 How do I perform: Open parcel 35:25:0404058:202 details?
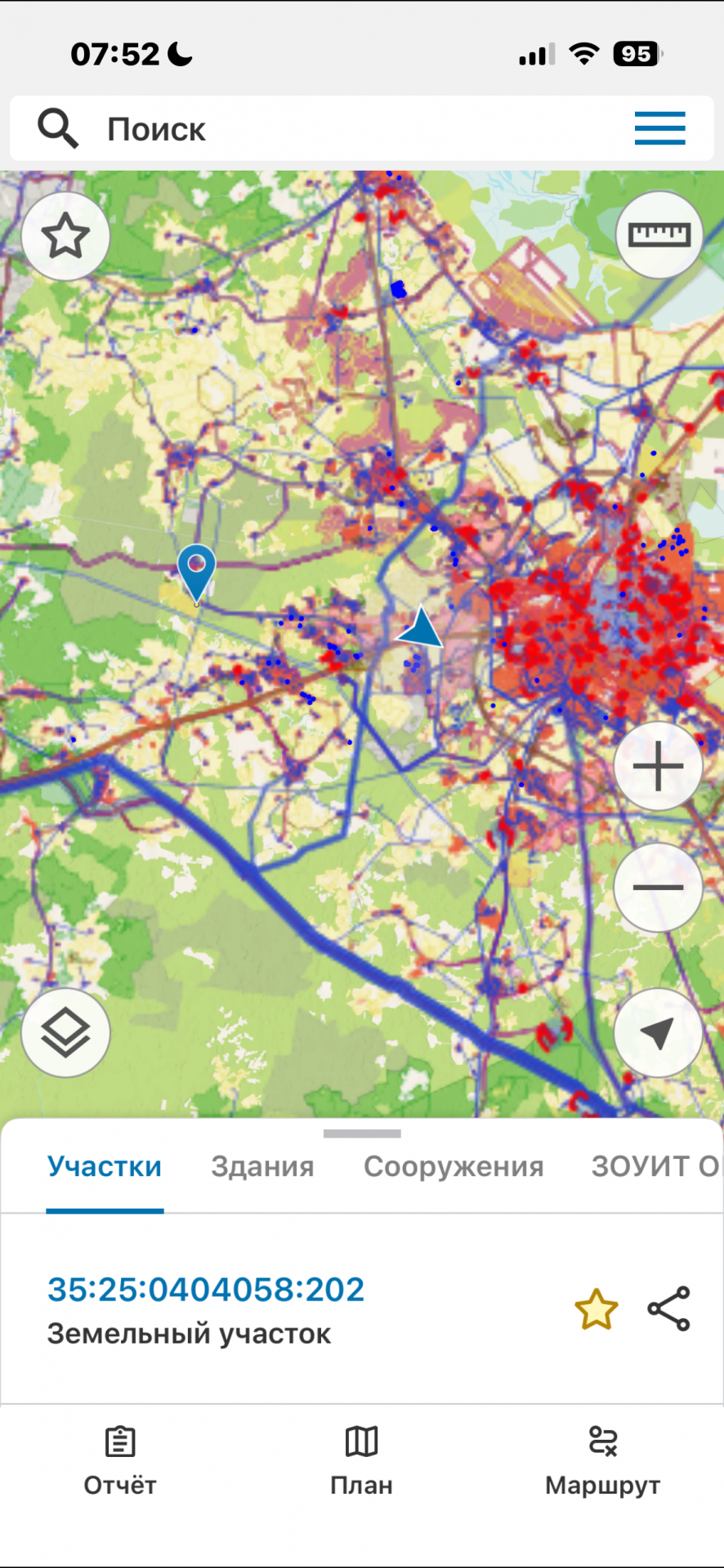(x=206, y=1290)
